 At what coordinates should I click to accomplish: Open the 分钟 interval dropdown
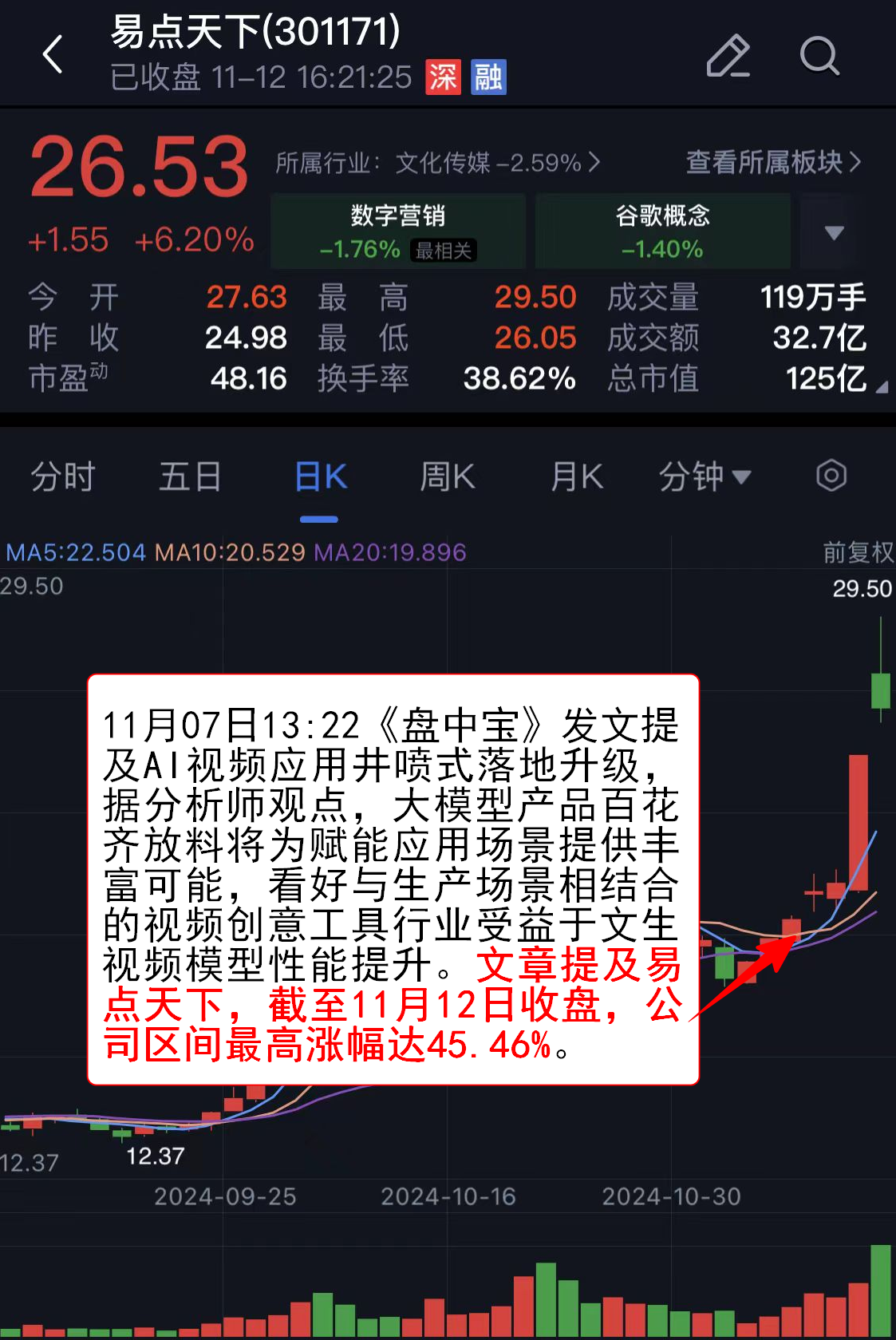tap(704, 477)
